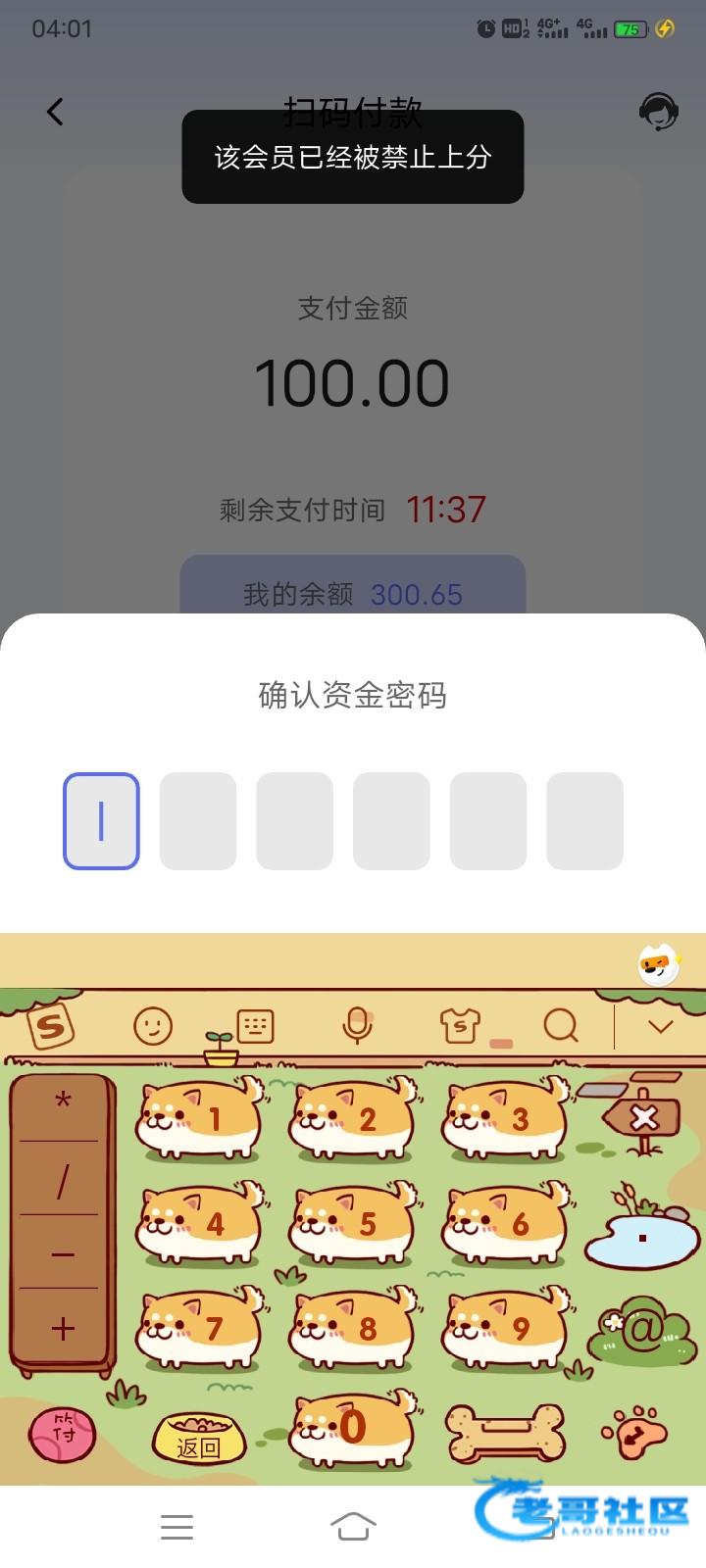
Task: Collapse the keyboard with down chevron
Action: click(x=660, y=1026)
